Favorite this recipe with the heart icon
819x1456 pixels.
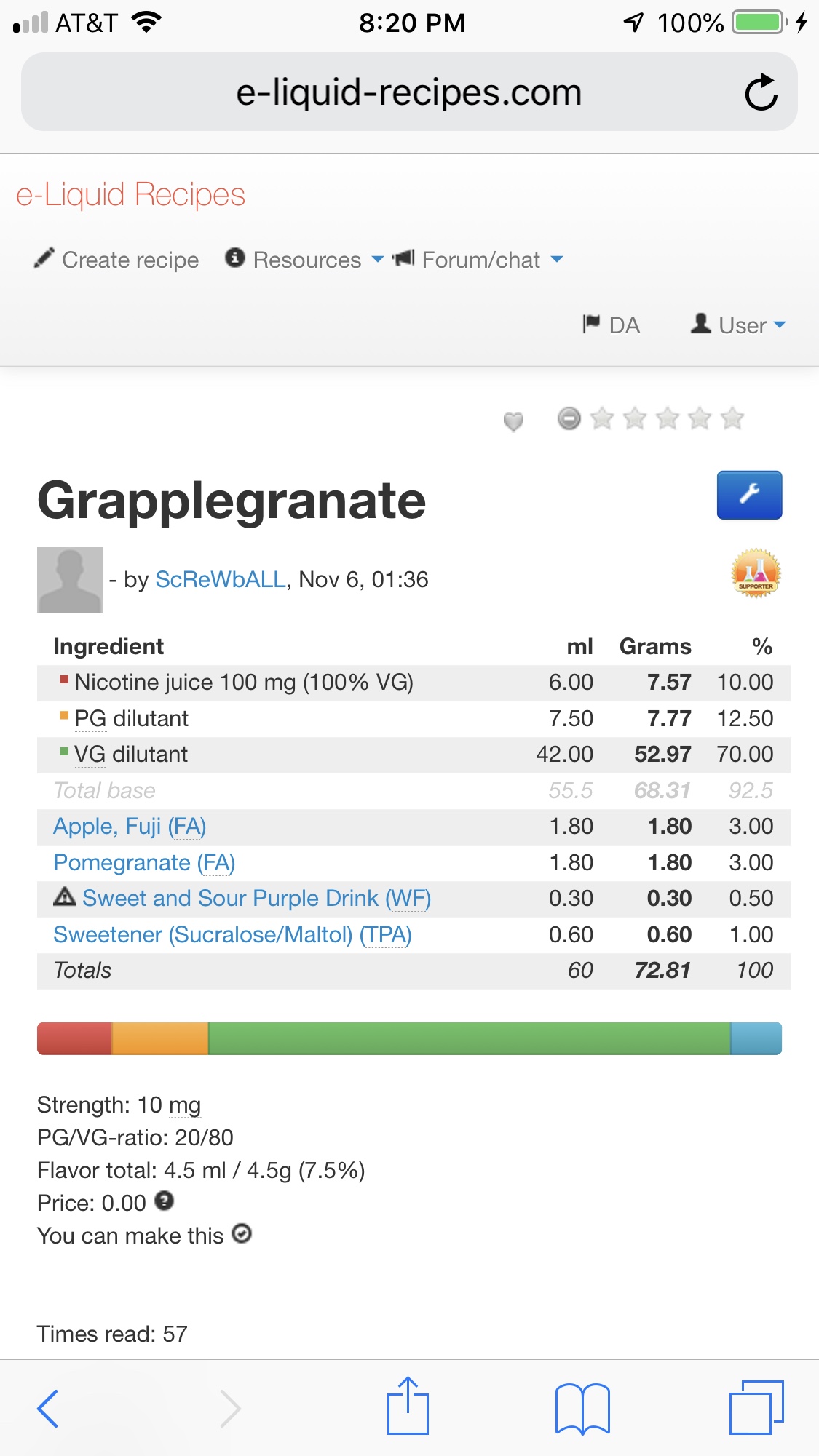pyautogui.click(x=513, y=421)
